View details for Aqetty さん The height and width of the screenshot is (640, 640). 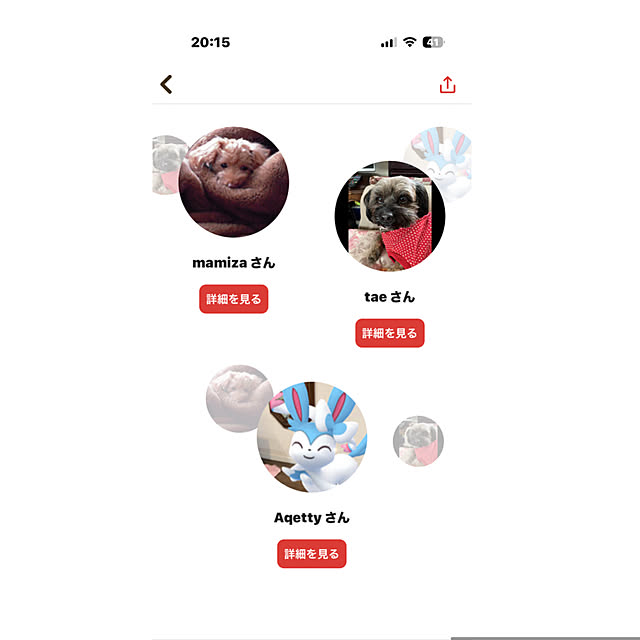click(x=312, y=553)
